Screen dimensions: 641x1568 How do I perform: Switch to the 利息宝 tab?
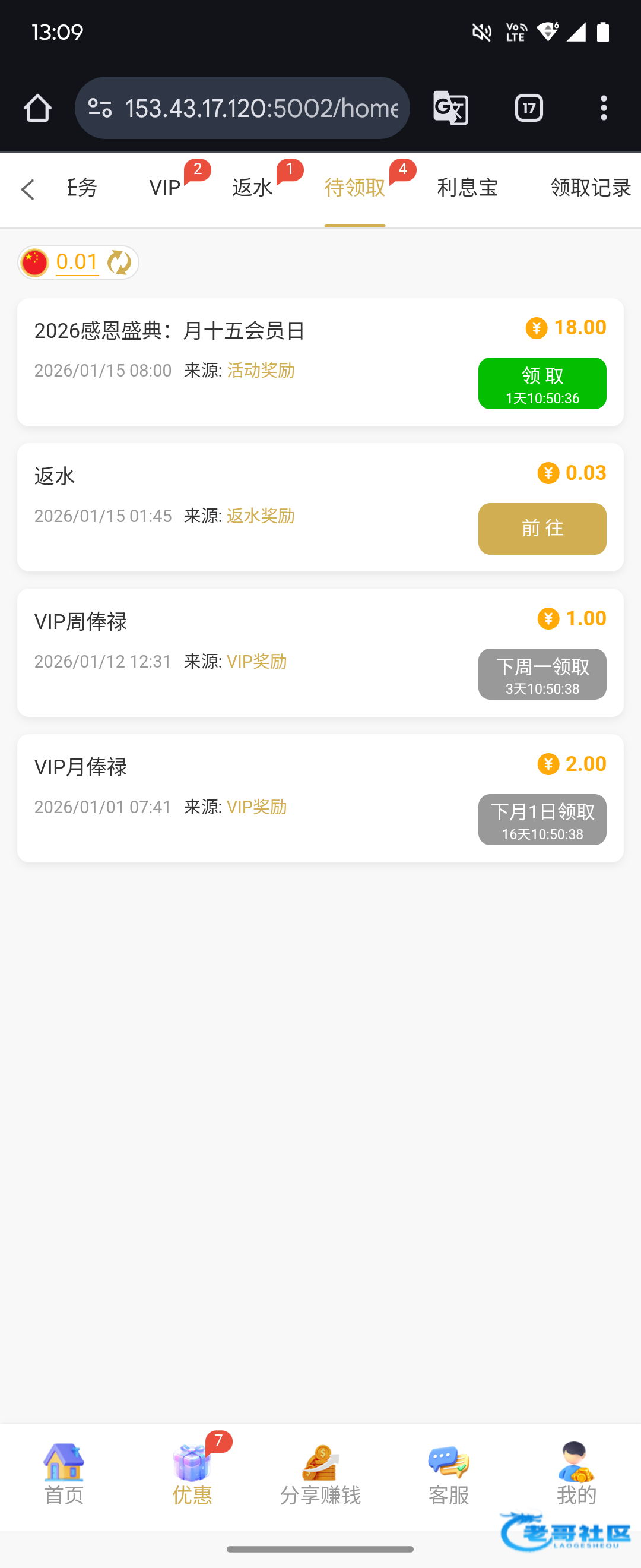tap(467, 188)
